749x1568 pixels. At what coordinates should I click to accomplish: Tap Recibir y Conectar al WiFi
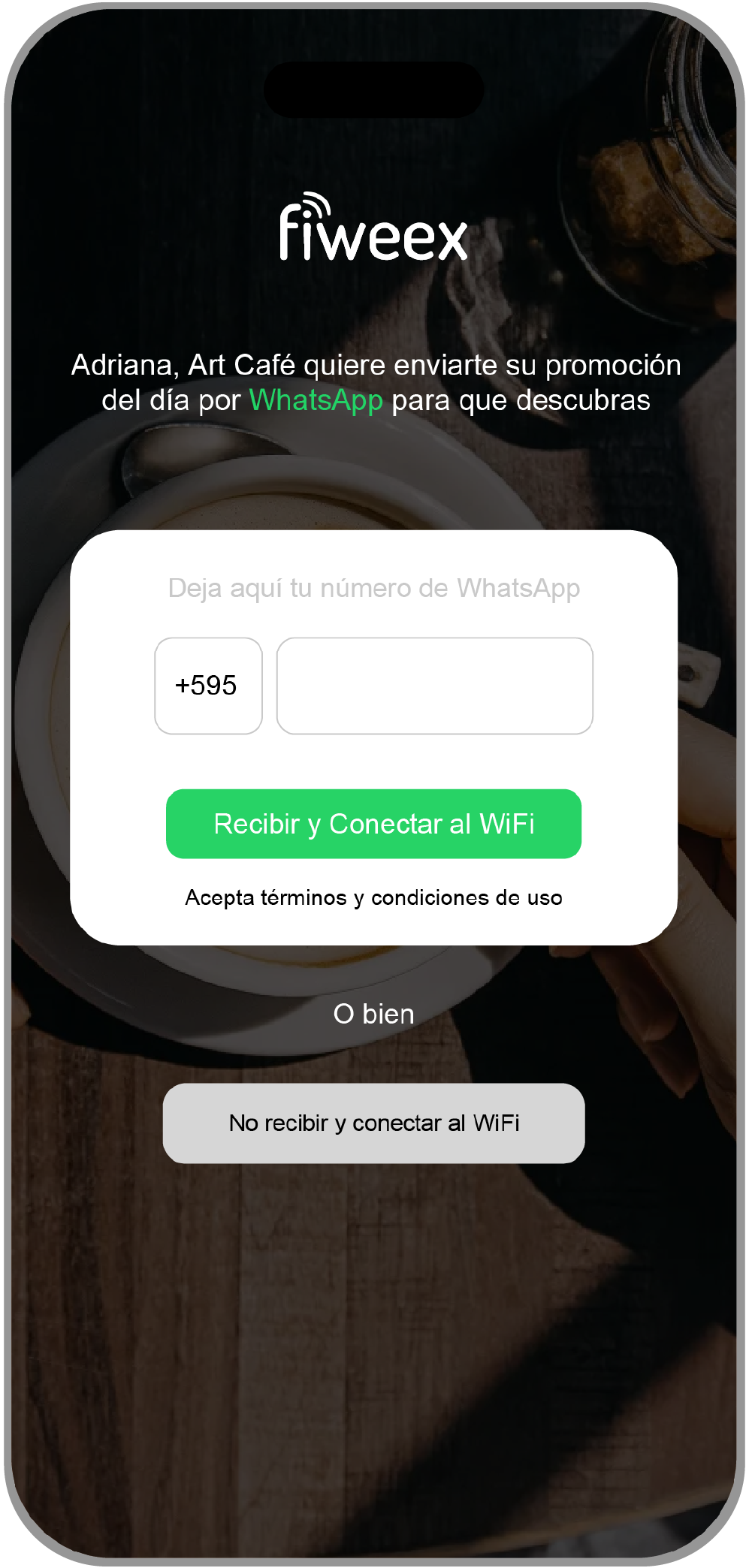coord(373,824)
